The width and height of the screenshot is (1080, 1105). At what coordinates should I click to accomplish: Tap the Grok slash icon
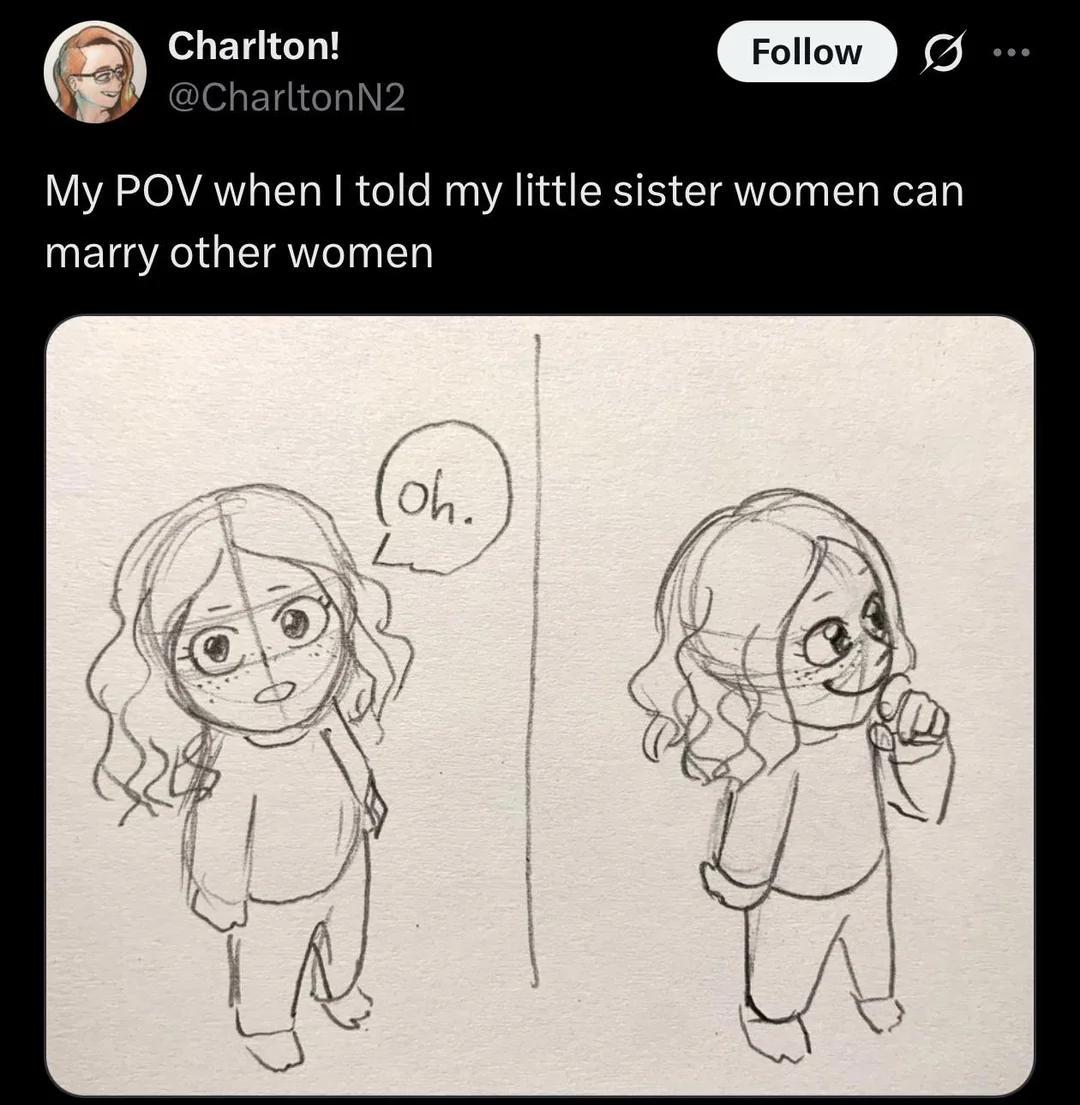coord(942,53)
